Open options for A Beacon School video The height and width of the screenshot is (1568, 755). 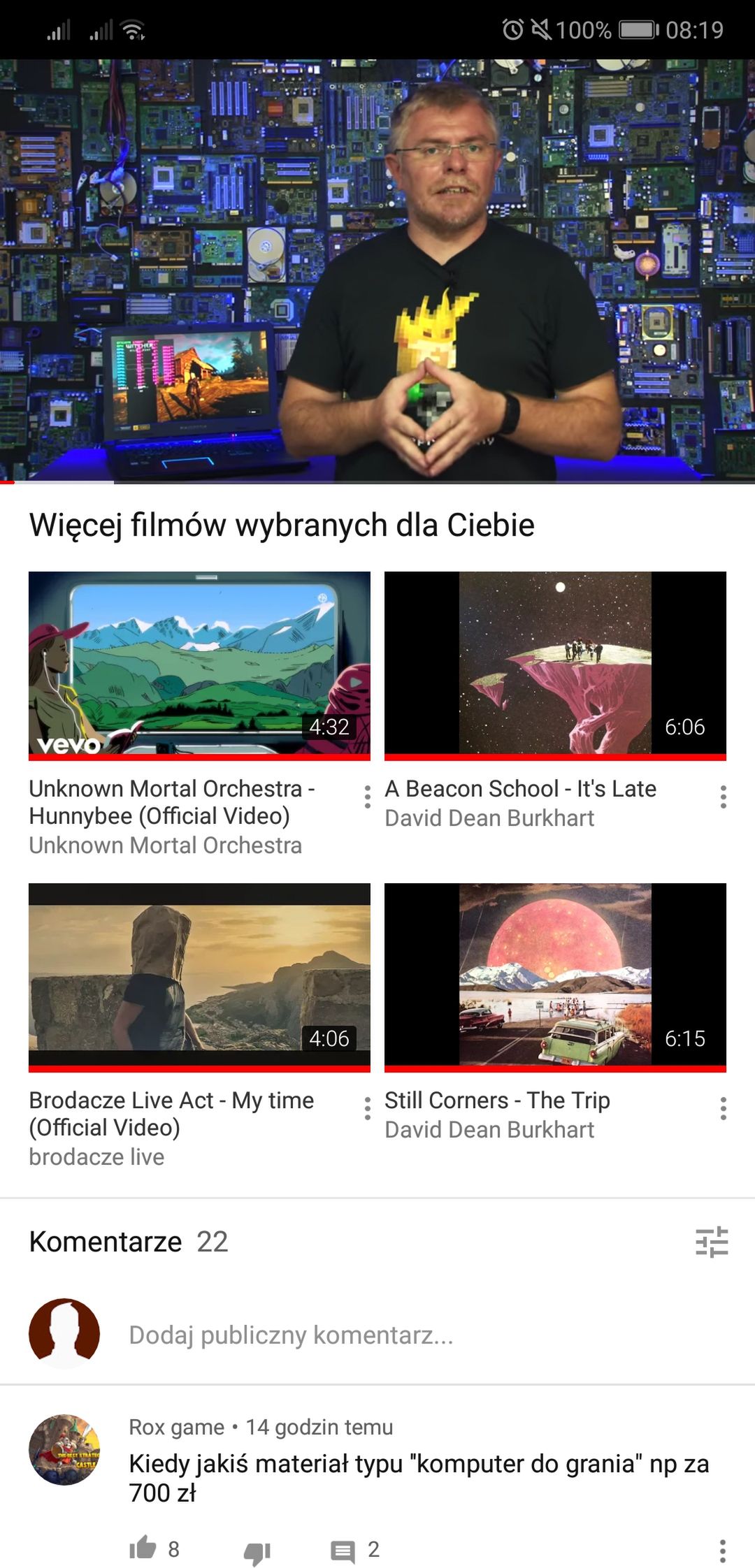coord(723,797)
